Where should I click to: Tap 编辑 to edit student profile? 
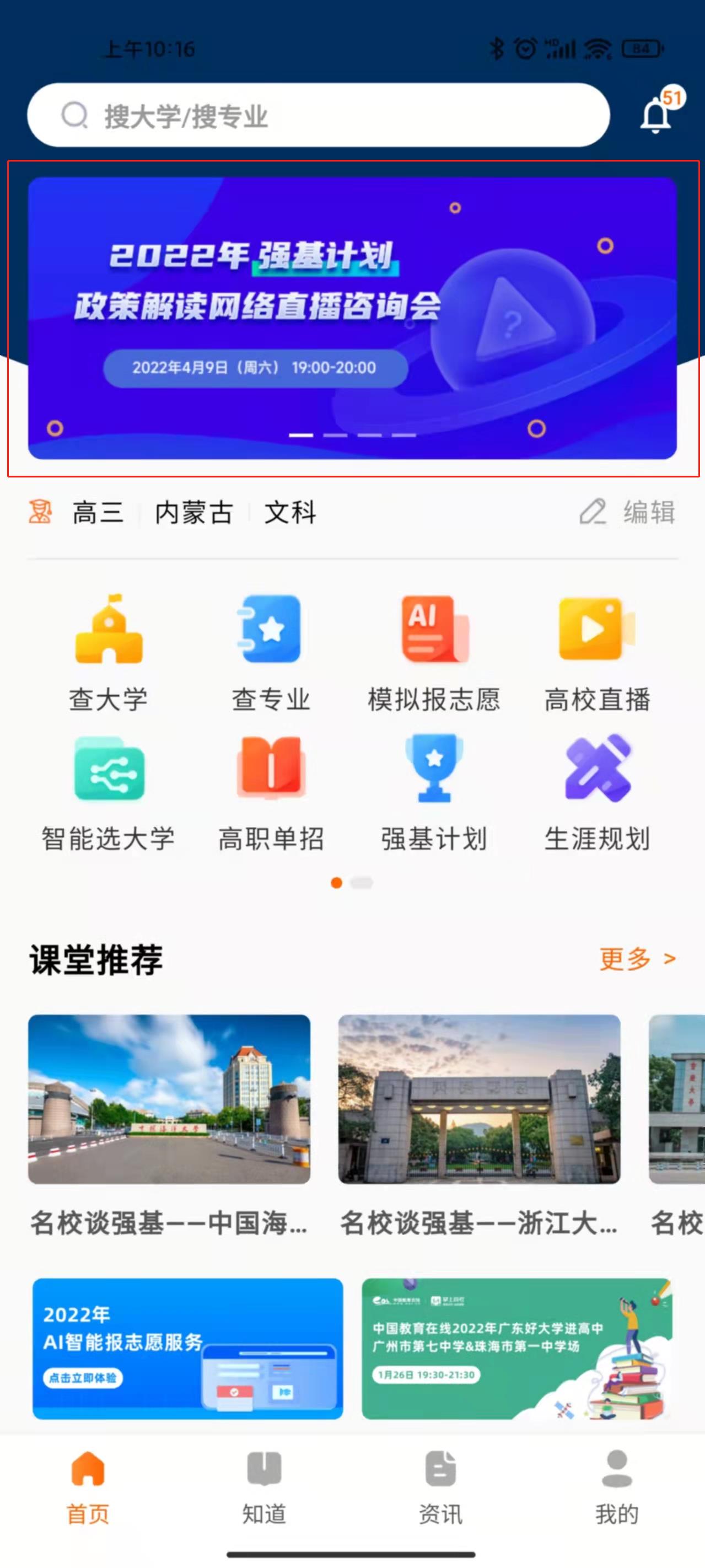pos(628,512)
